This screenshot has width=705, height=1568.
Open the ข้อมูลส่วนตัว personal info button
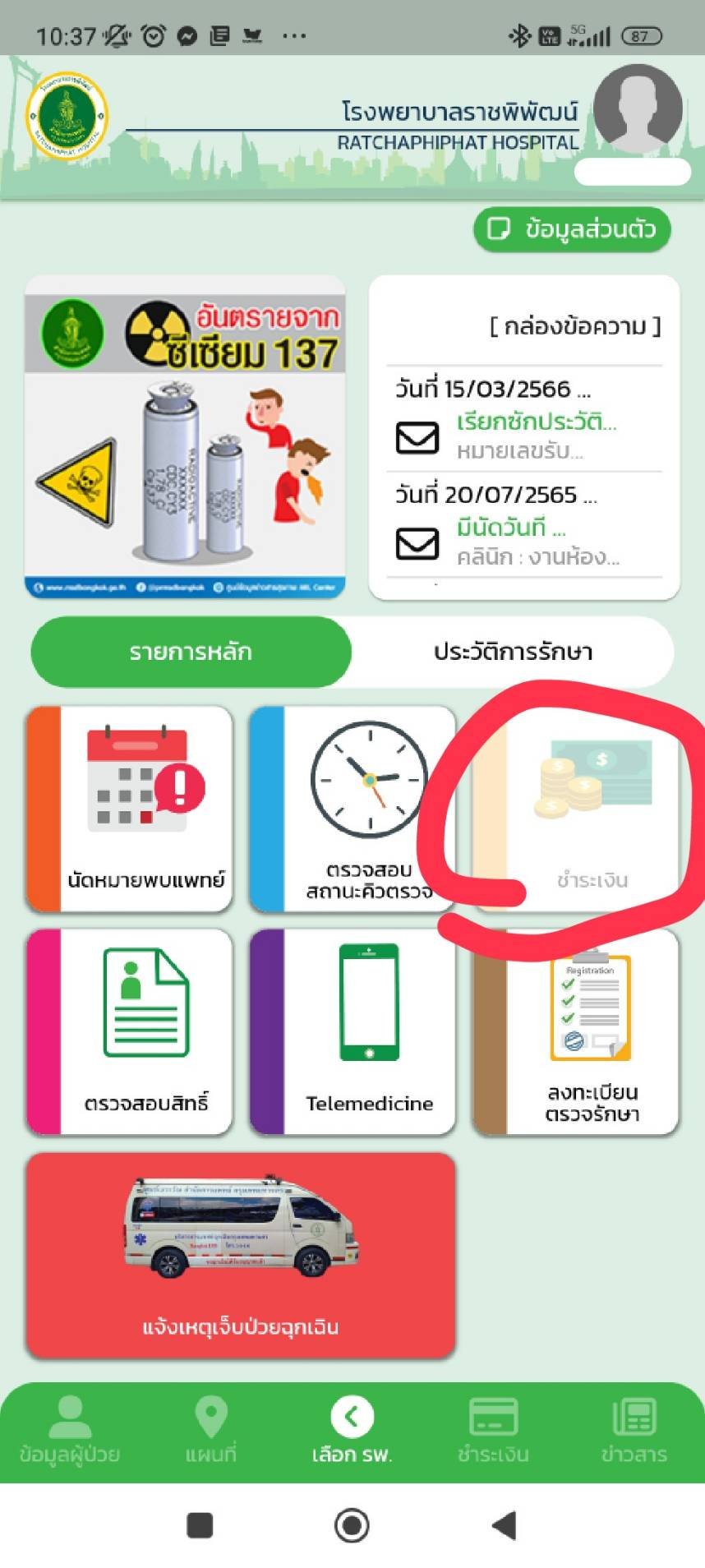pyautogui.click(x=572, y=229)
